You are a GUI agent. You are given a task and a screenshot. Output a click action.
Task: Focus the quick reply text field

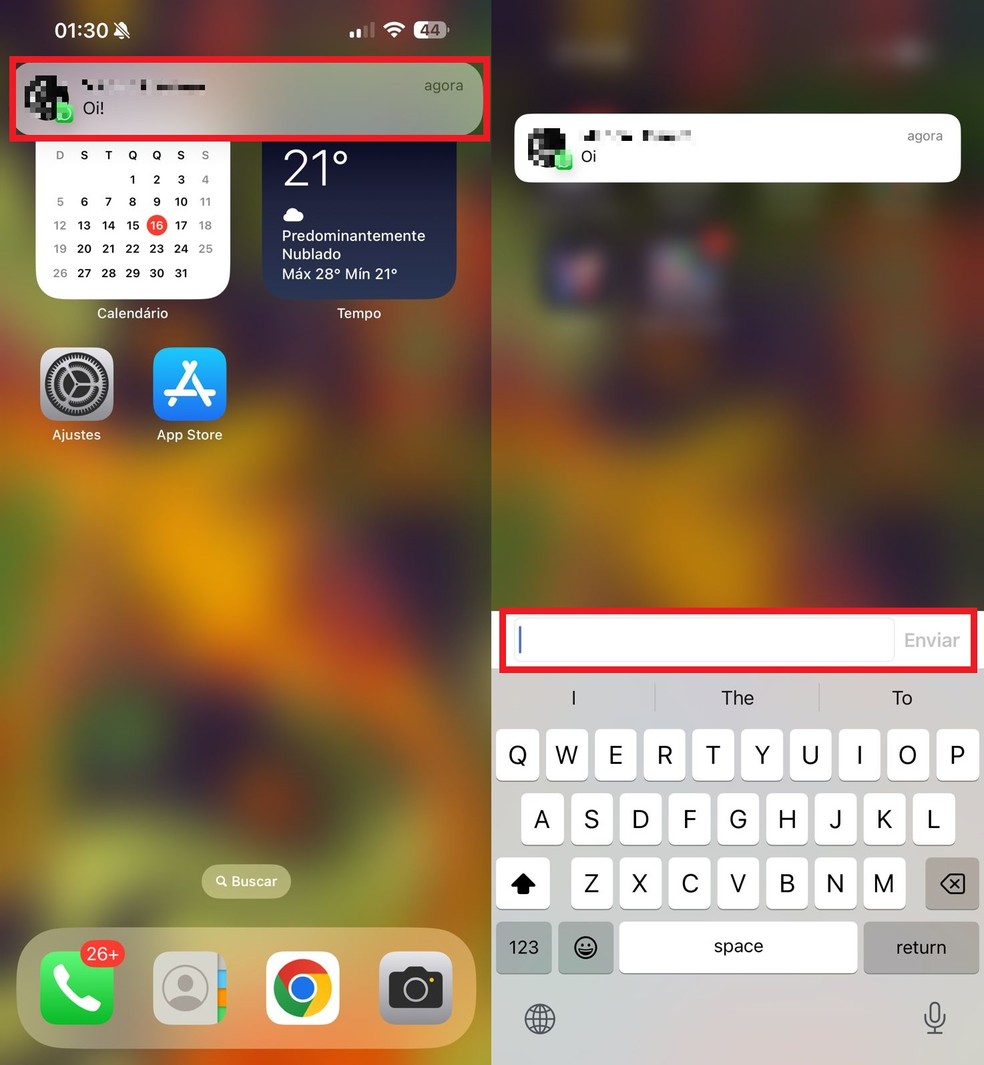[704, 640]
